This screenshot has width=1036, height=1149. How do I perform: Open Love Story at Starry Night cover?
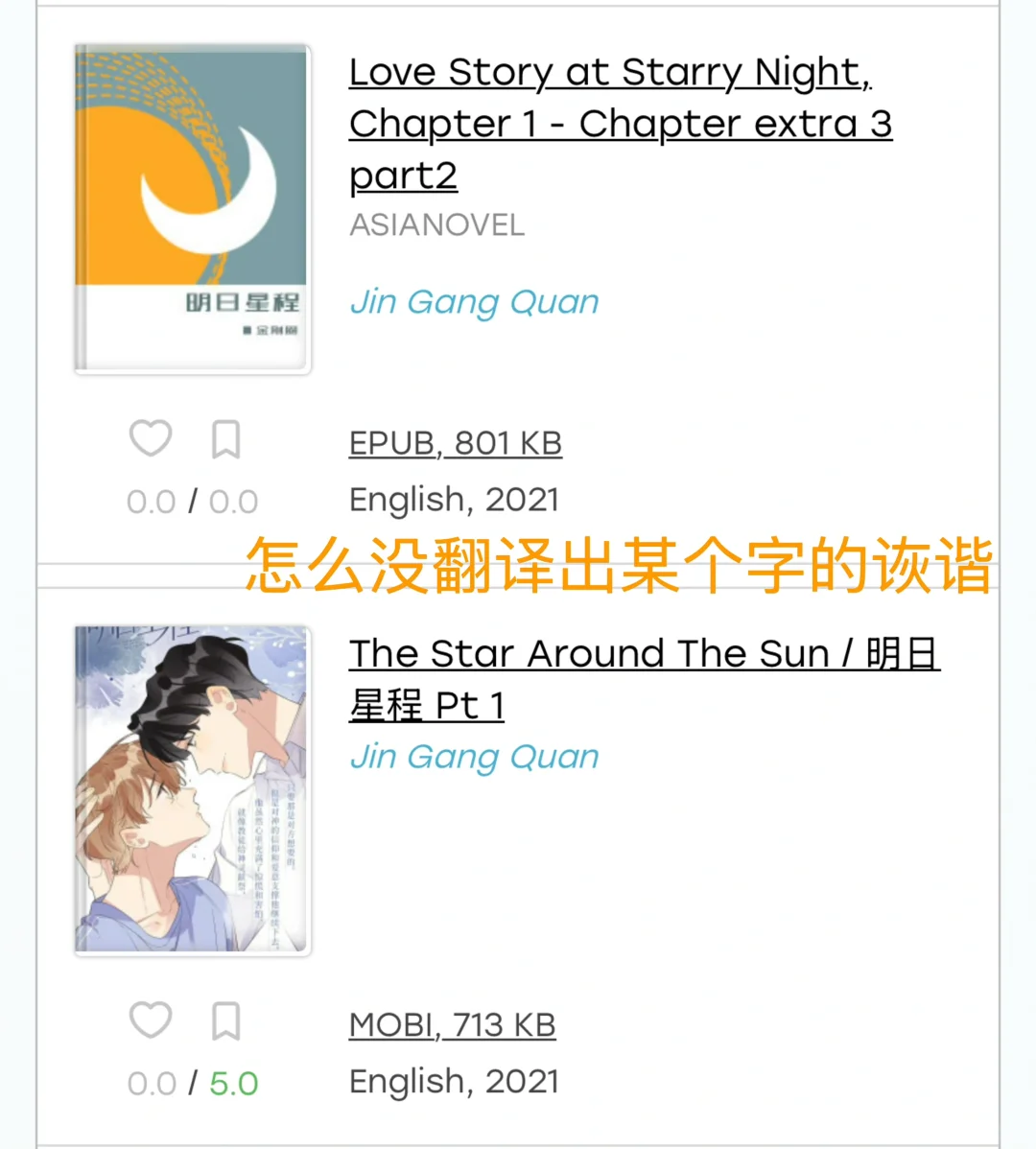coord(192,208)
